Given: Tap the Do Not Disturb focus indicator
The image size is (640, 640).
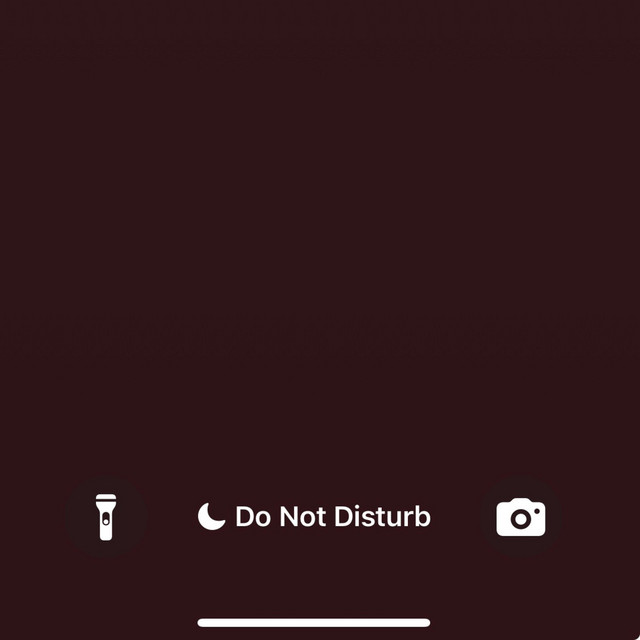Looking at the screenshot, I should pos(314,517).
